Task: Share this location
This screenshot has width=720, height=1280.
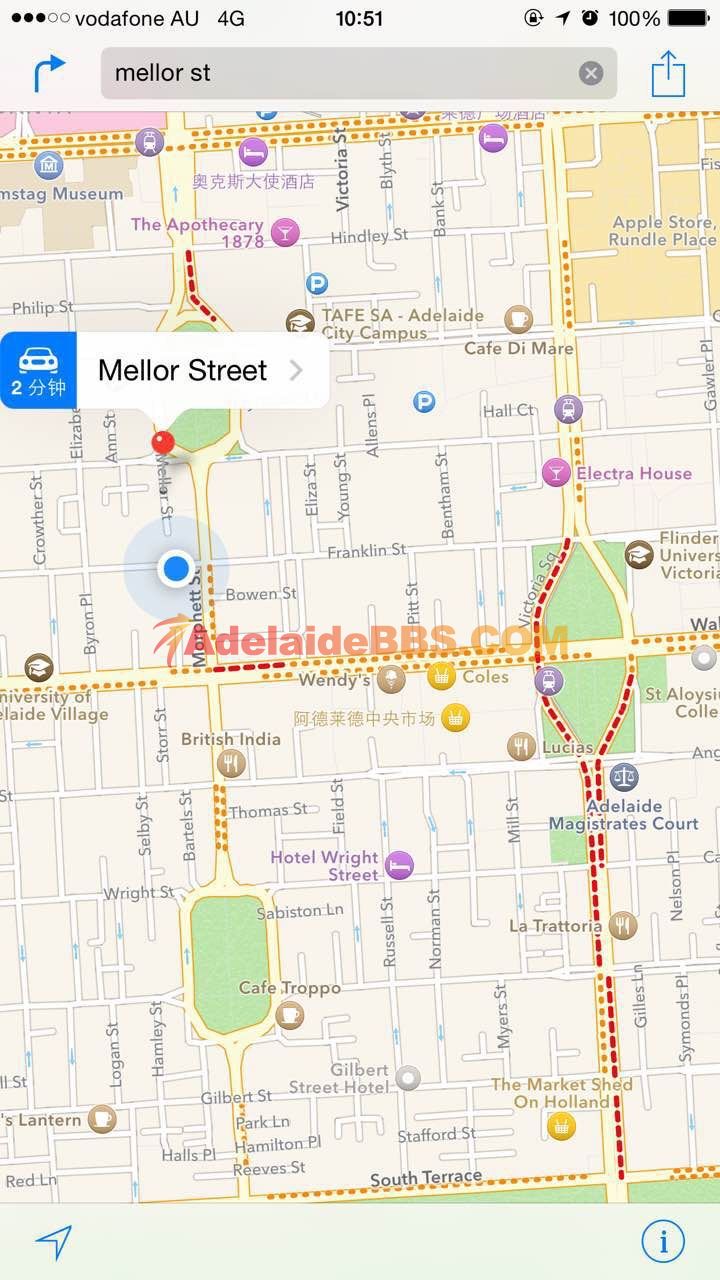Action: pyautogui.click(x=668, y=74)
